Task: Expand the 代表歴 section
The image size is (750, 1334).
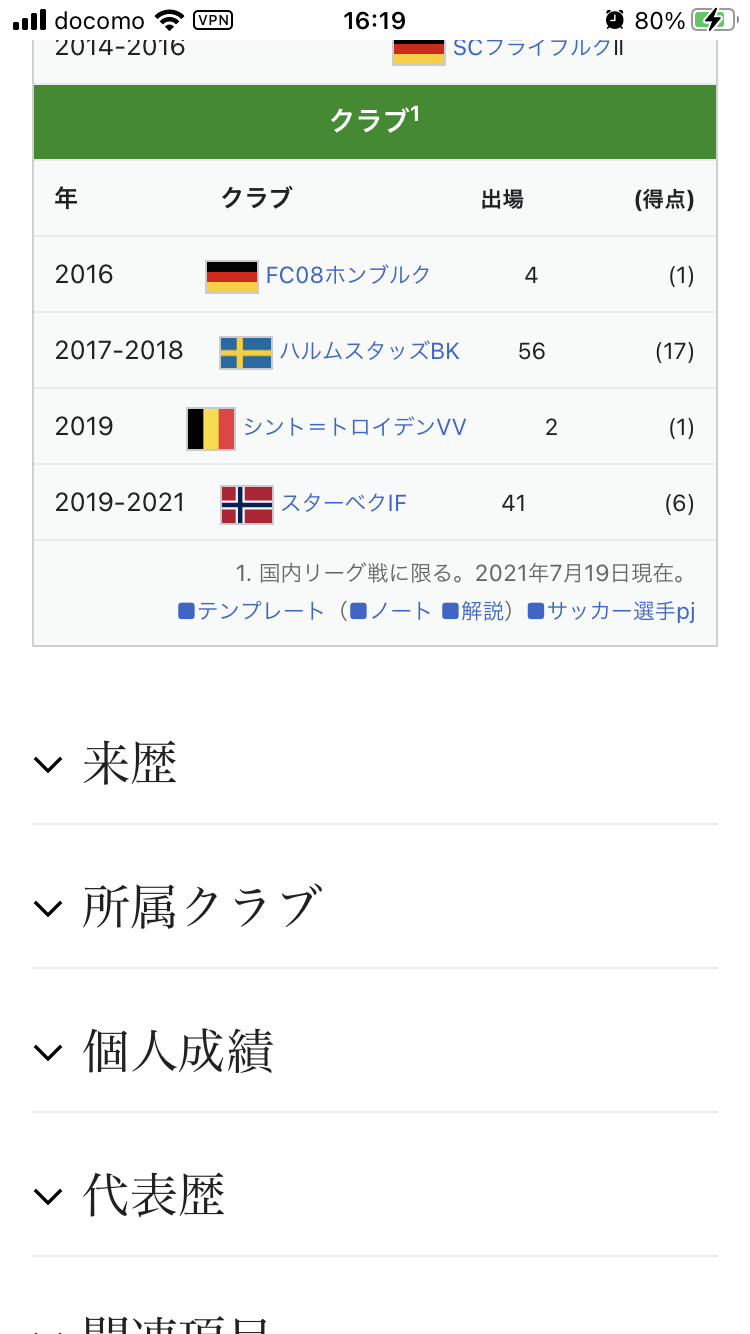Action: pos(153,1195)
